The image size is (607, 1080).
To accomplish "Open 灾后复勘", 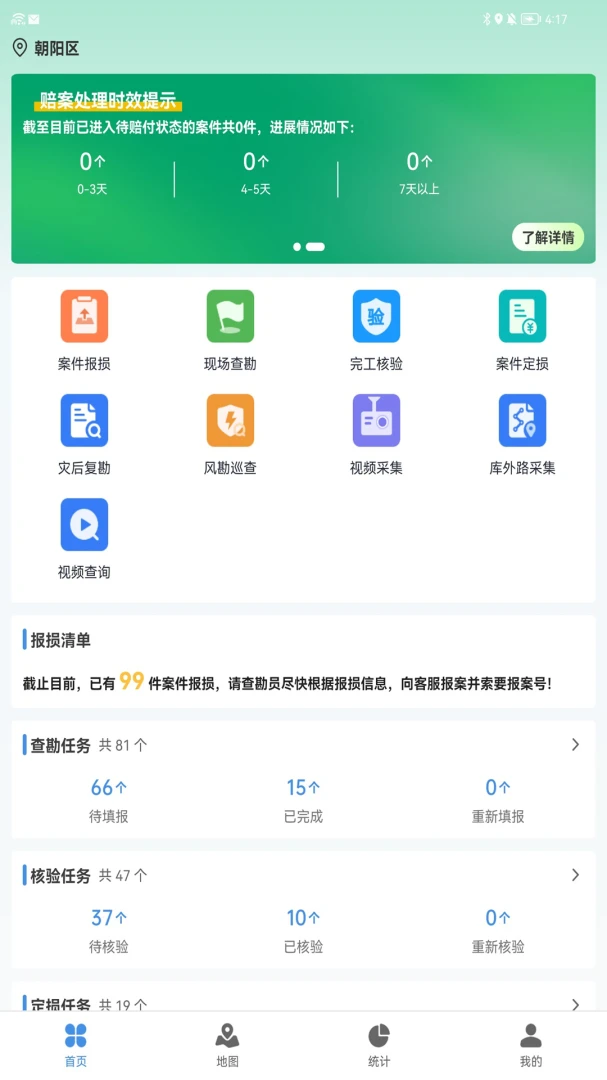I will point(84,434).
